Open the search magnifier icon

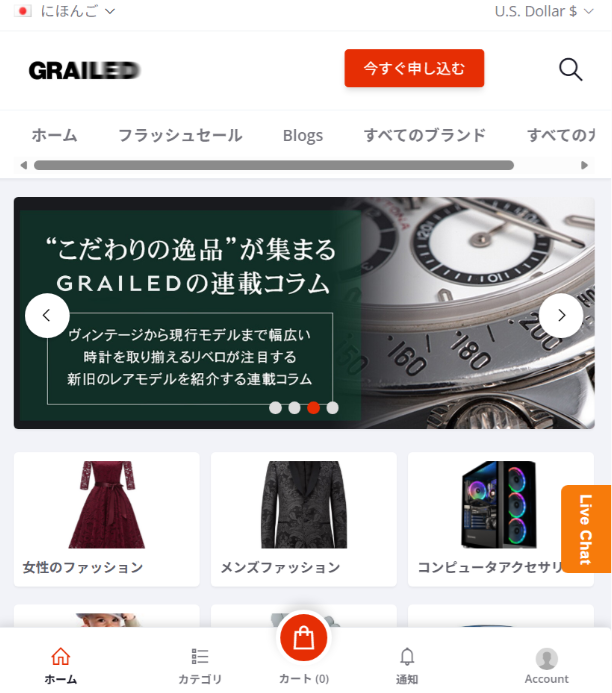tap(570, 69)
